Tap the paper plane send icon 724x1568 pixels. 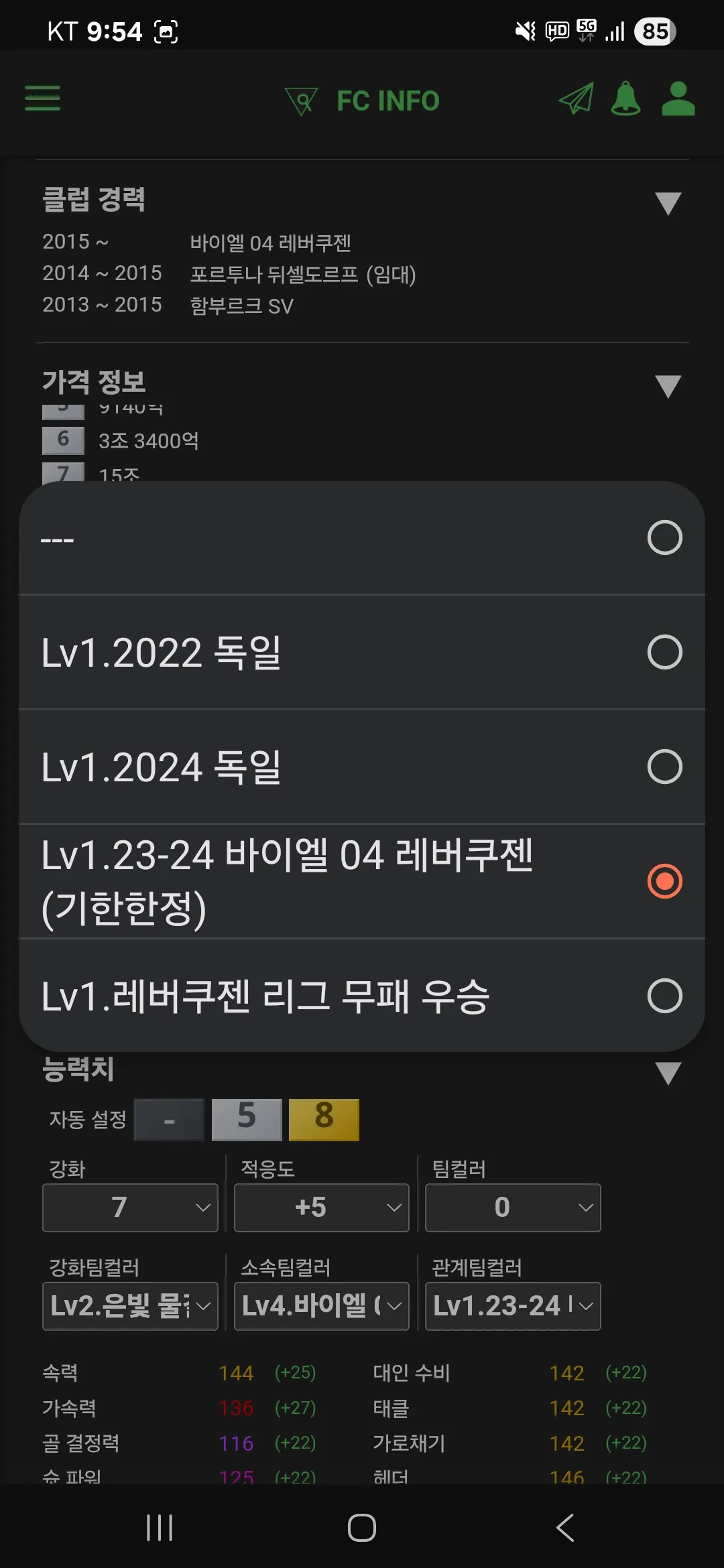click(x=576, y=99)
